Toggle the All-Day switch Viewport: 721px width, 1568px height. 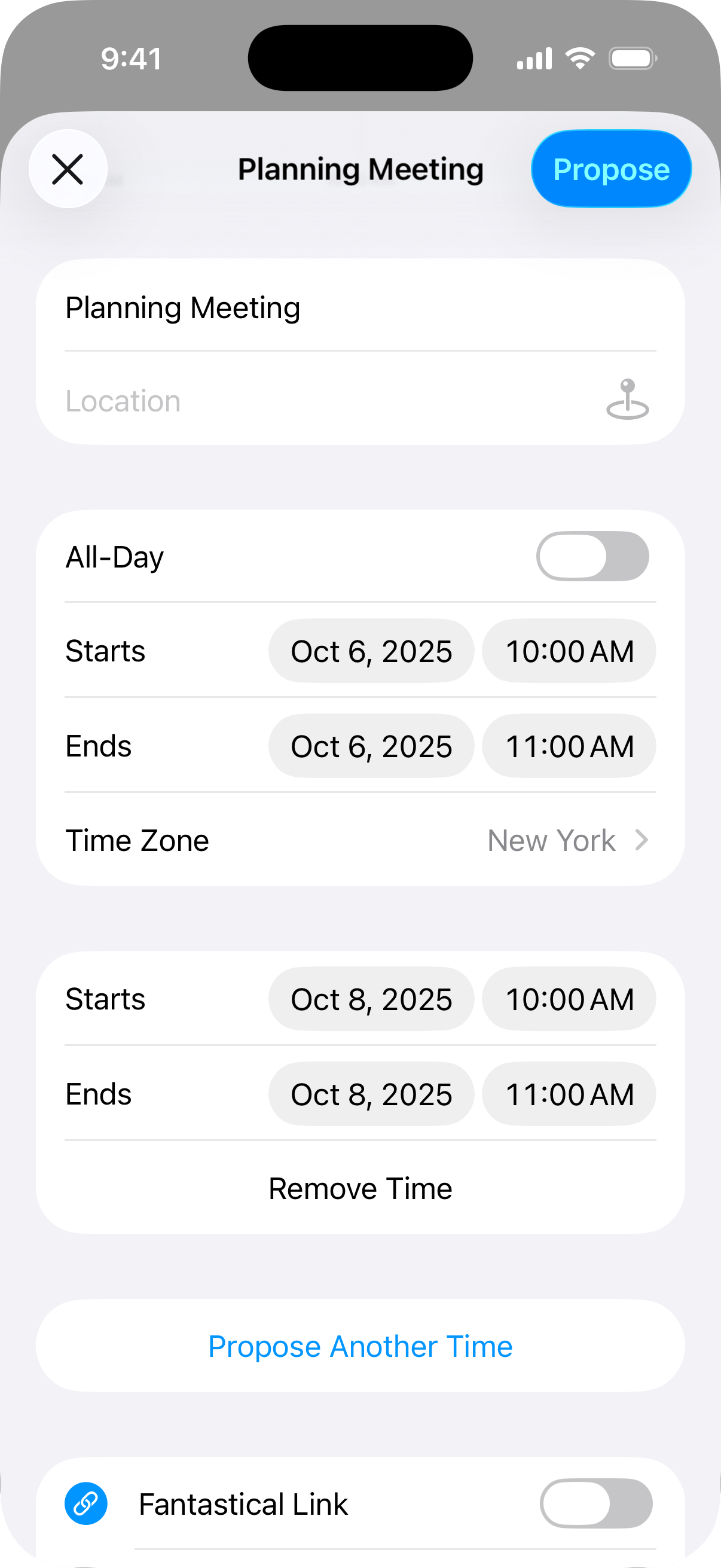tap(592, 556)
